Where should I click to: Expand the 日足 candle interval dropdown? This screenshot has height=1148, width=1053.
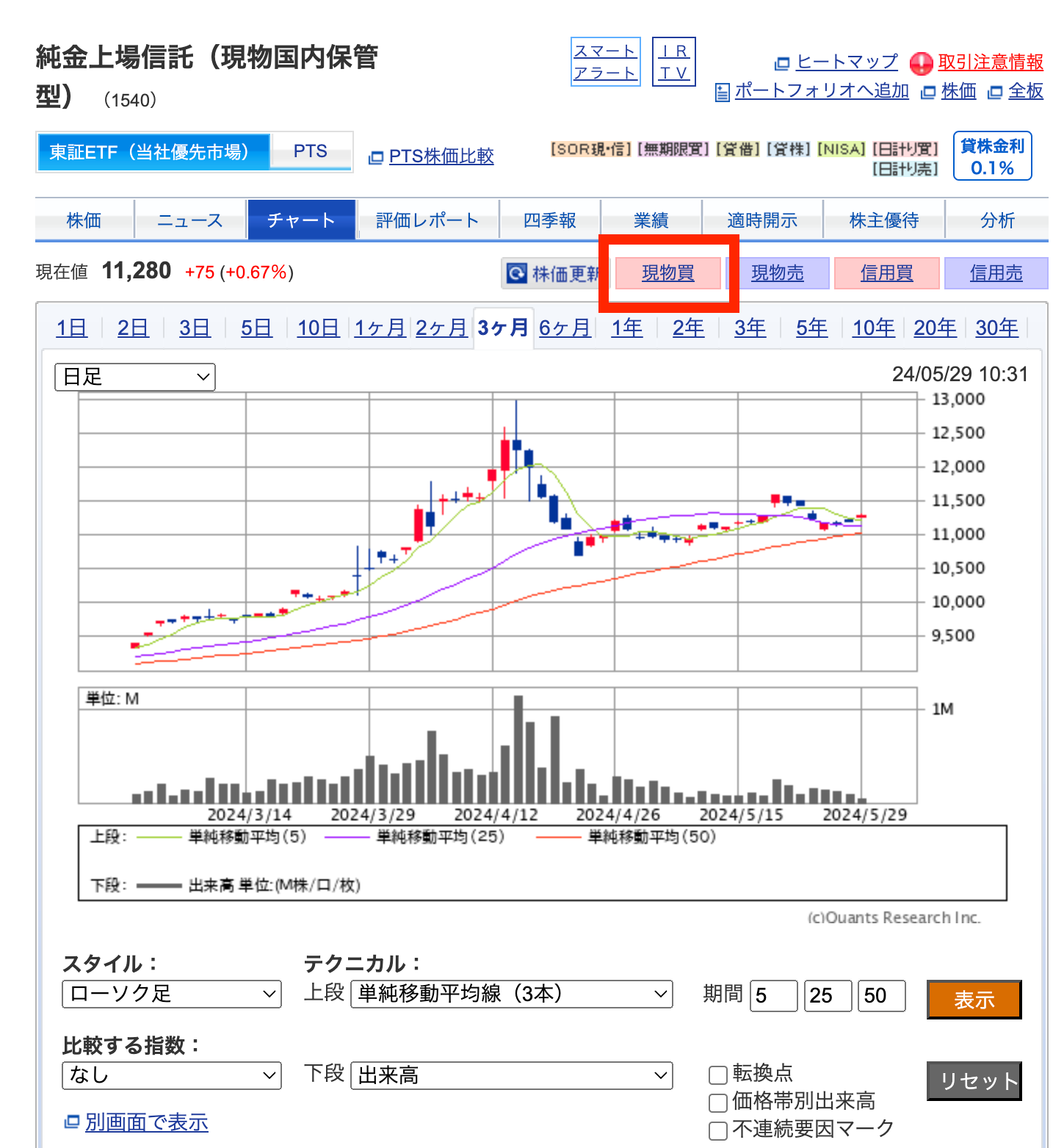pos(135,377)
